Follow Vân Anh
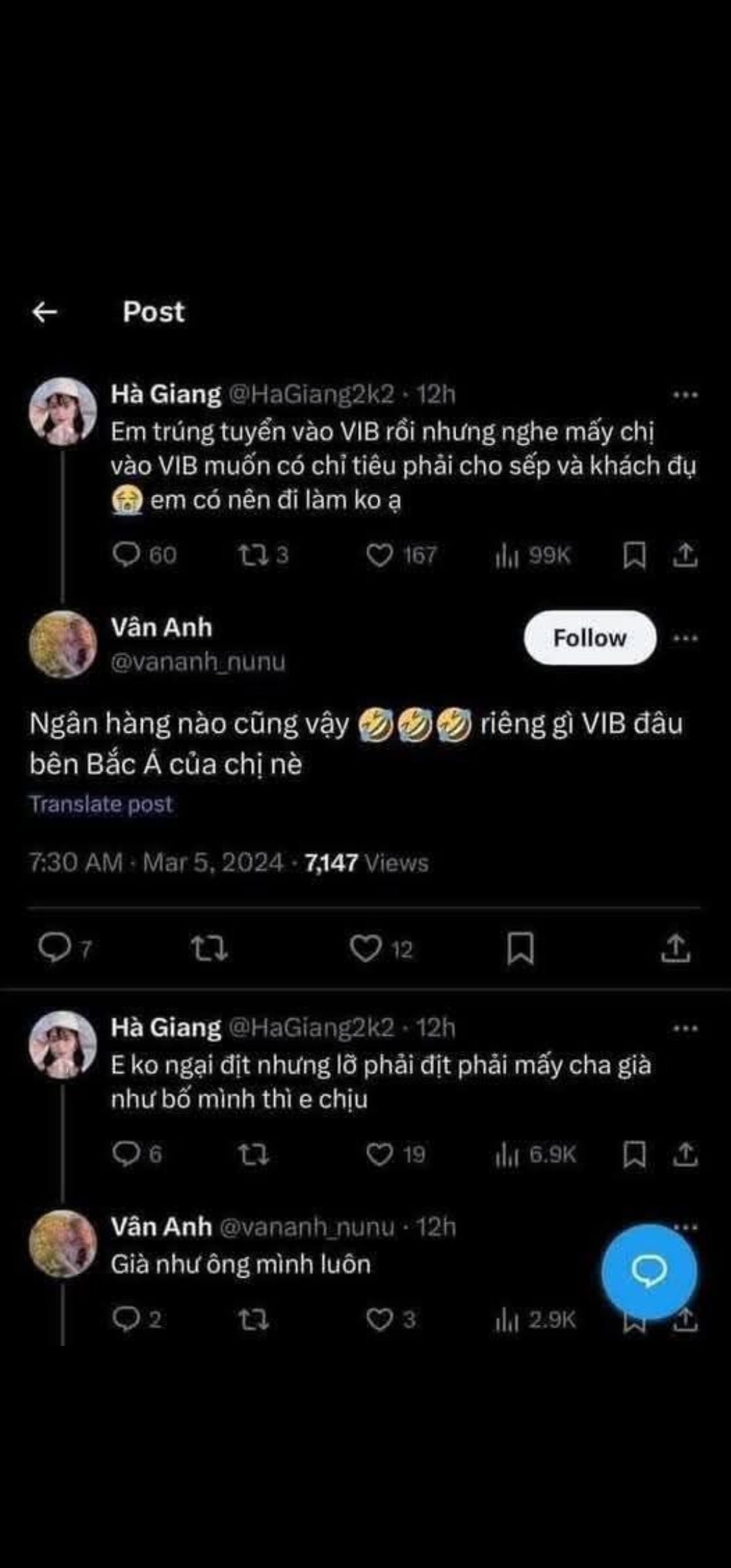This screenshot has height=1568, width=731. [590, 638]
